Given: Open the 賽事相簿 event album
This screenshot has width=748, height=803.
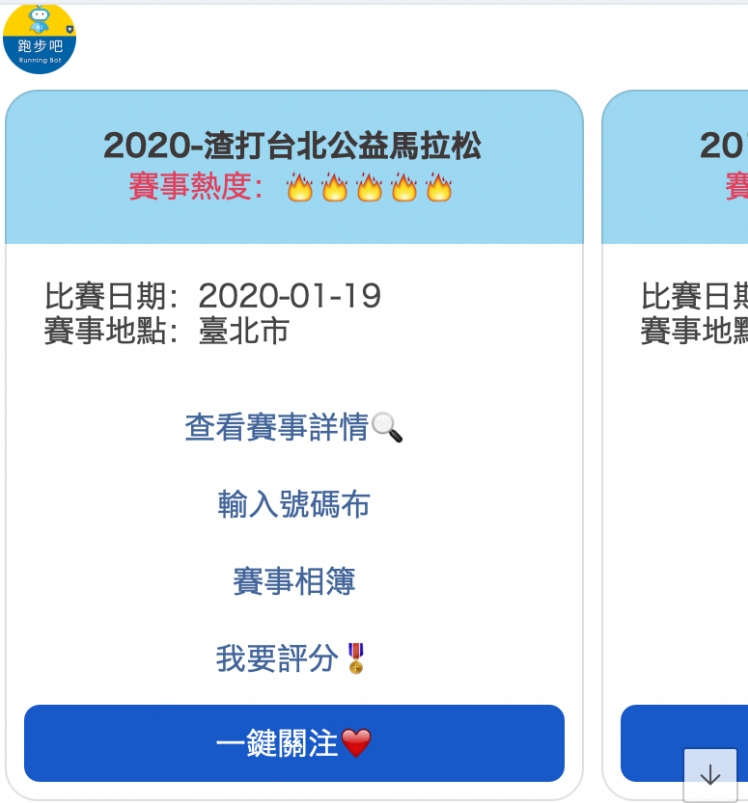Looking at the screenshot, I should tap(293, 581).
